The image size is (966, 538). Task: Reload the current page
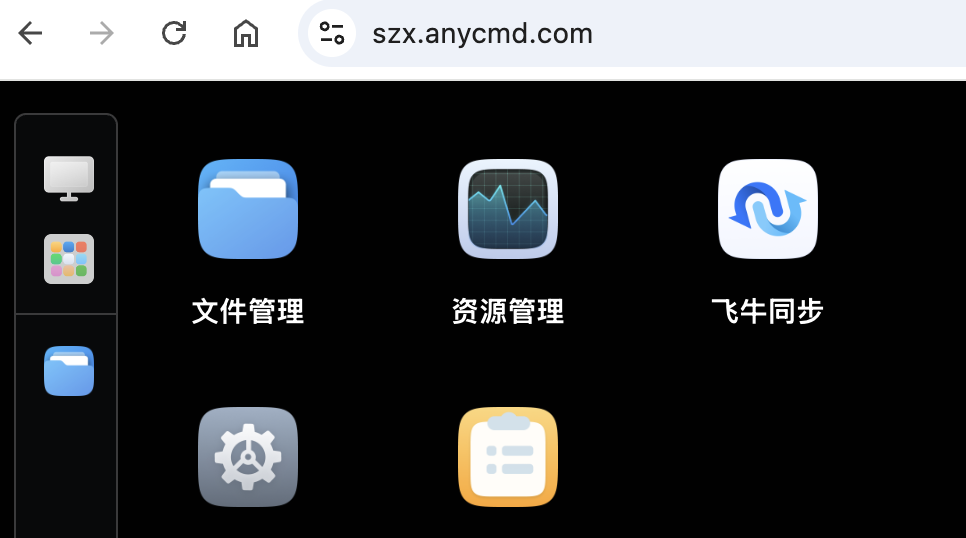(174, 34)
